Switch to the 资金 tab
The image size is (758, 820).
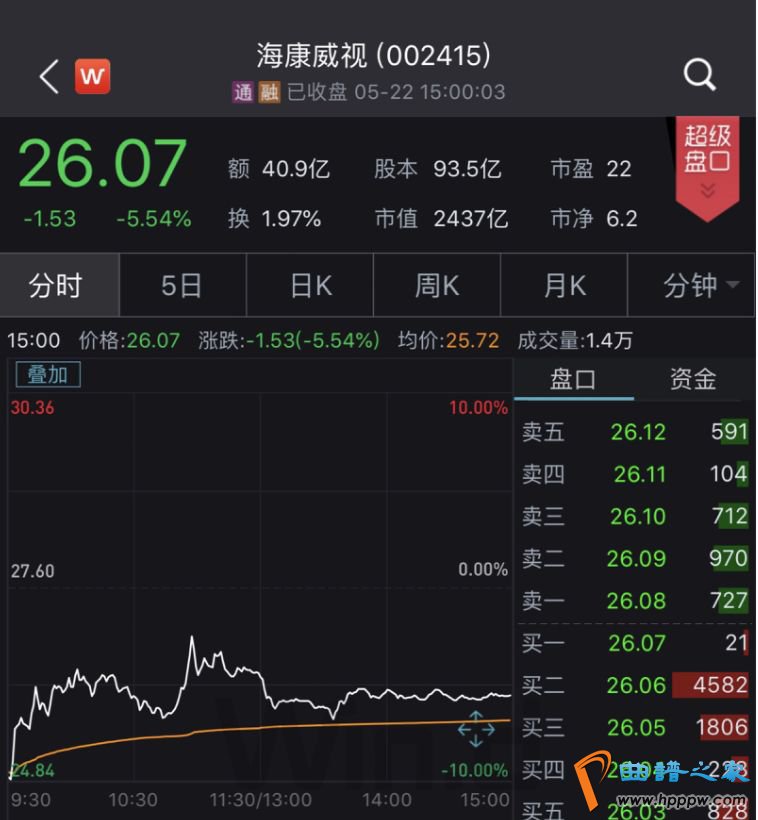(693, 379)
